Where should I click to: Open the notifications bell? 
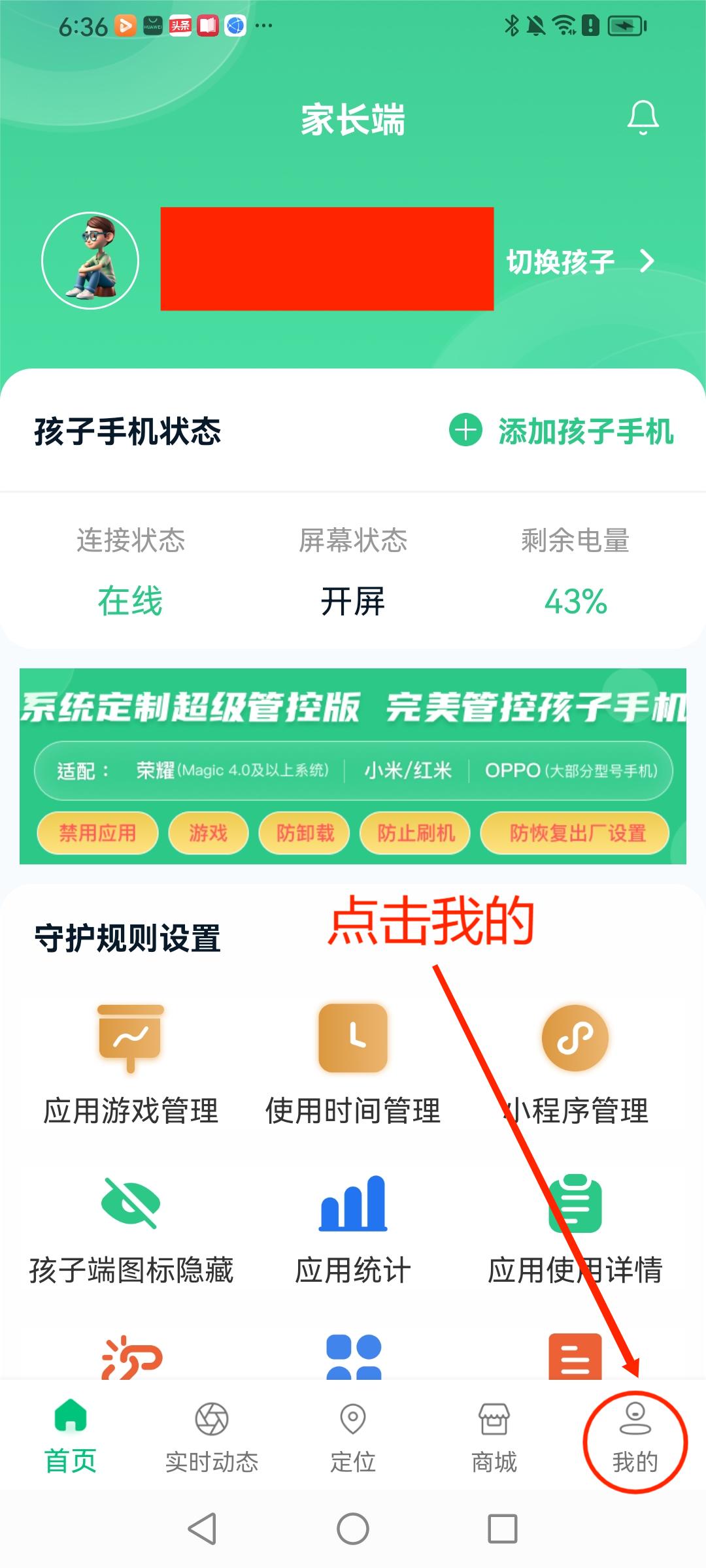tap(643, 118)
